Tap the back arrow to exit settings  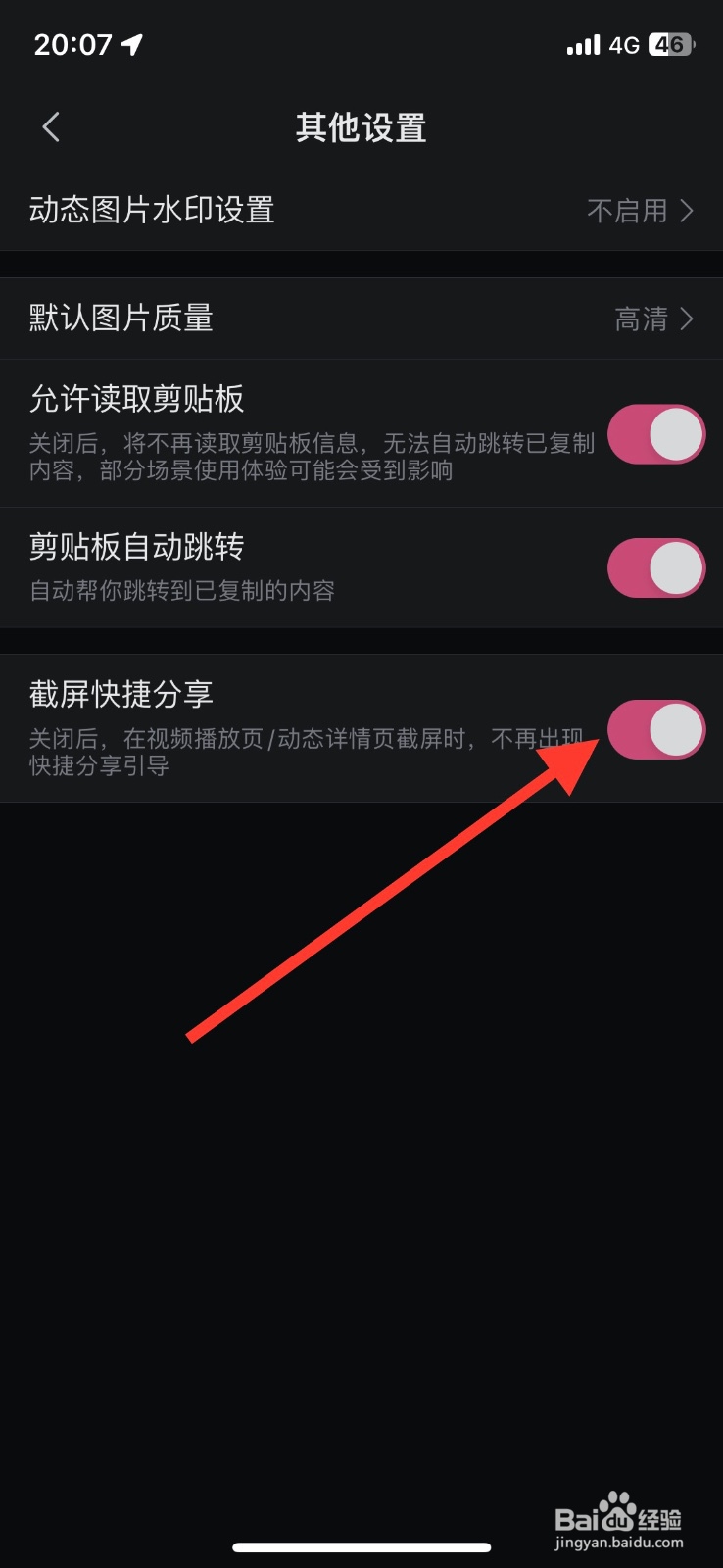click(x=50, y=127)
